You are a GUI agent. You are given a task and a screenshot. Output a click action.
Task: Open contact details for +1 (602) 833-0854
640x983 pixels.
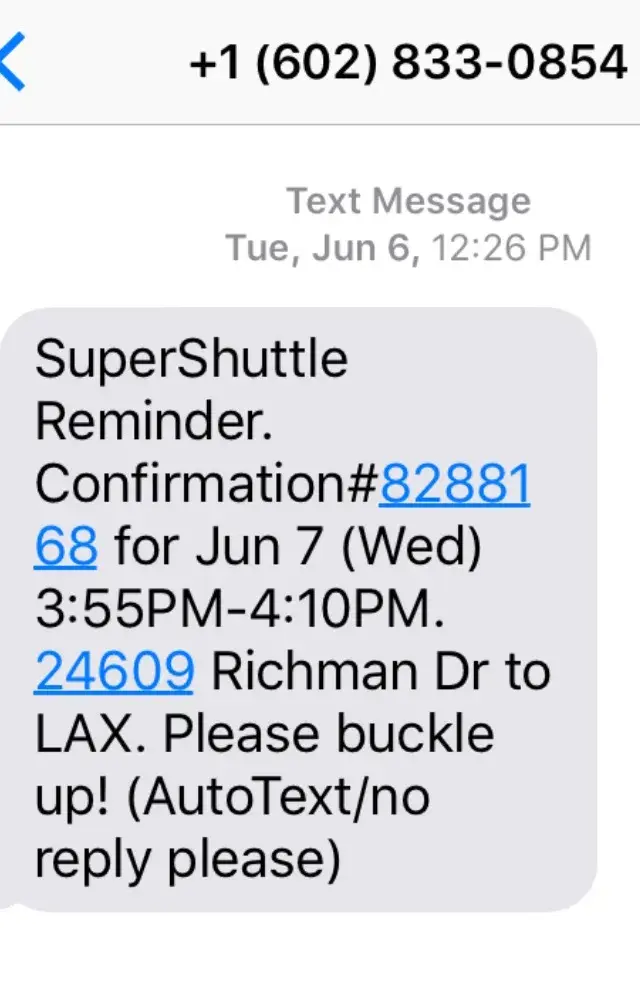click(x=408, y=63)
